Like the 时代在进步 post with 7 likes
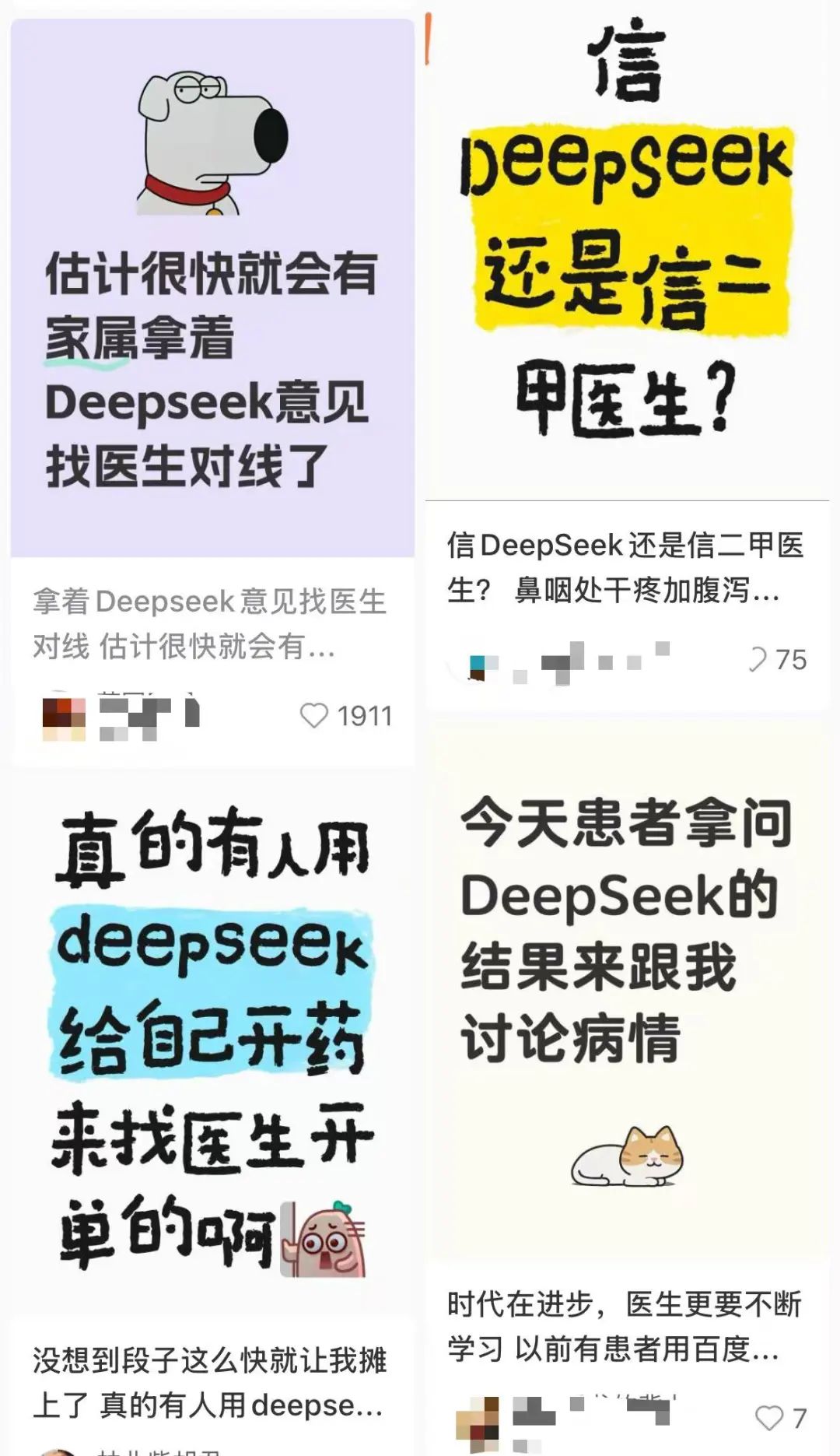Screen dimensions: 840x1456 pos(768,1418)
